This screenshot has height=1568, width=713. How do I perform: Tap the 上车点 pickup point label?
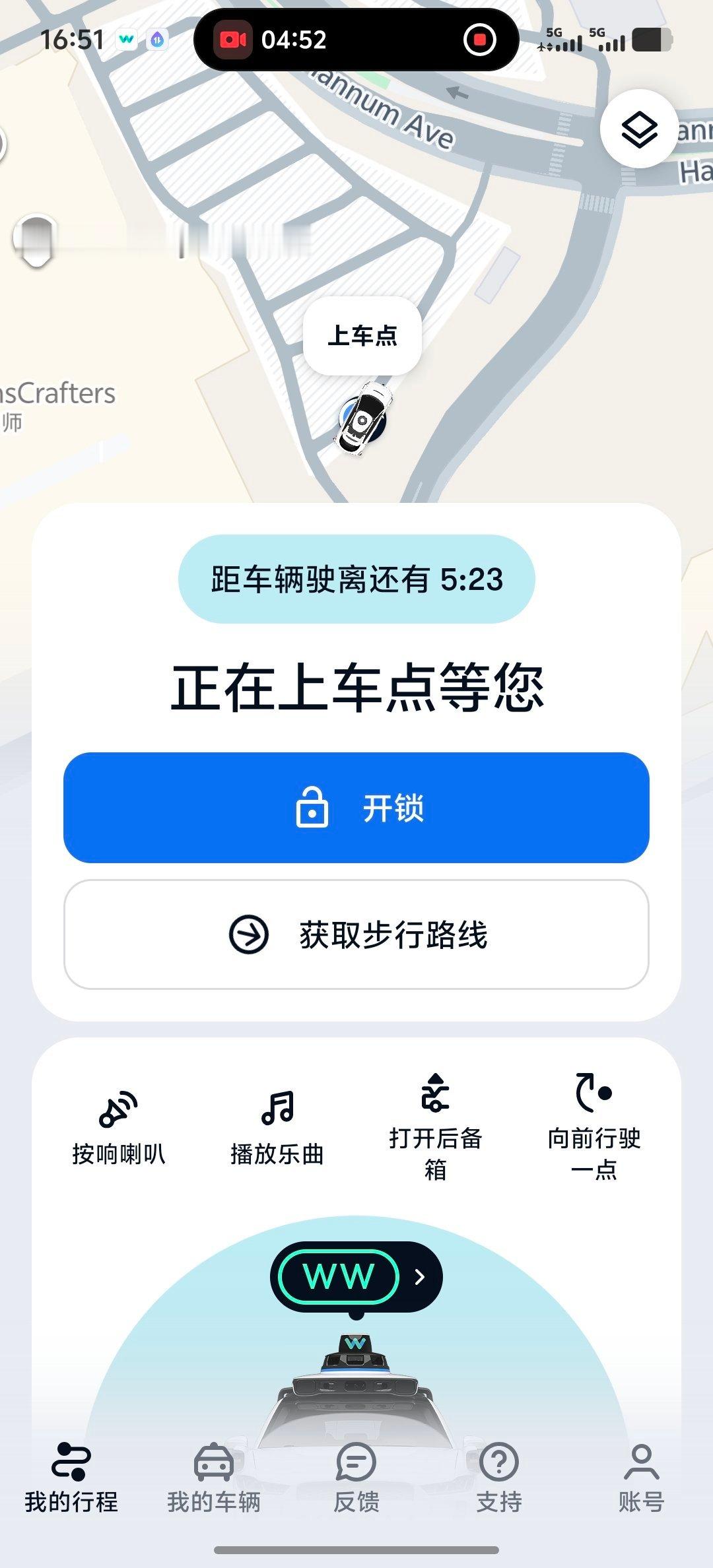coord(361,337)
